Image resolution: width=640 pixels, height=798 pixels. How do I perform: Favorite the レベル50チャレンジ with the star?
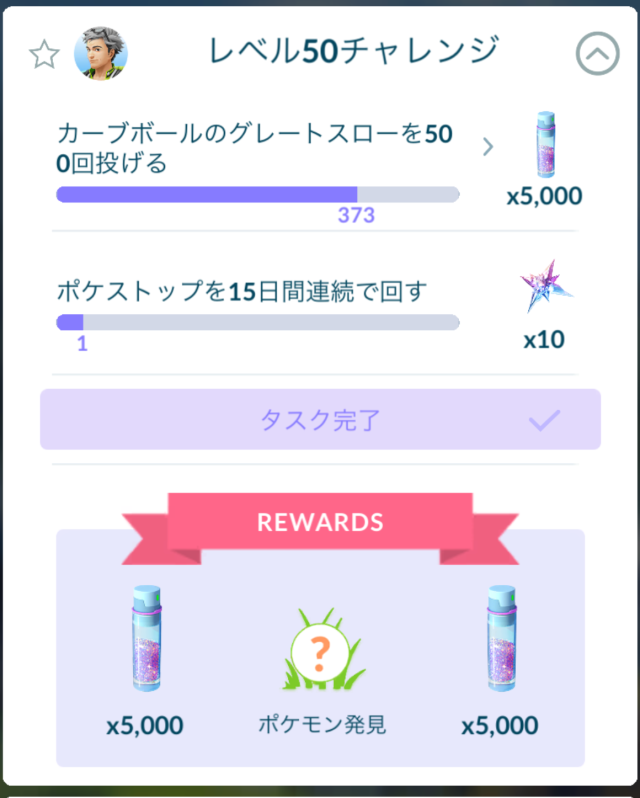pos(44,55)
